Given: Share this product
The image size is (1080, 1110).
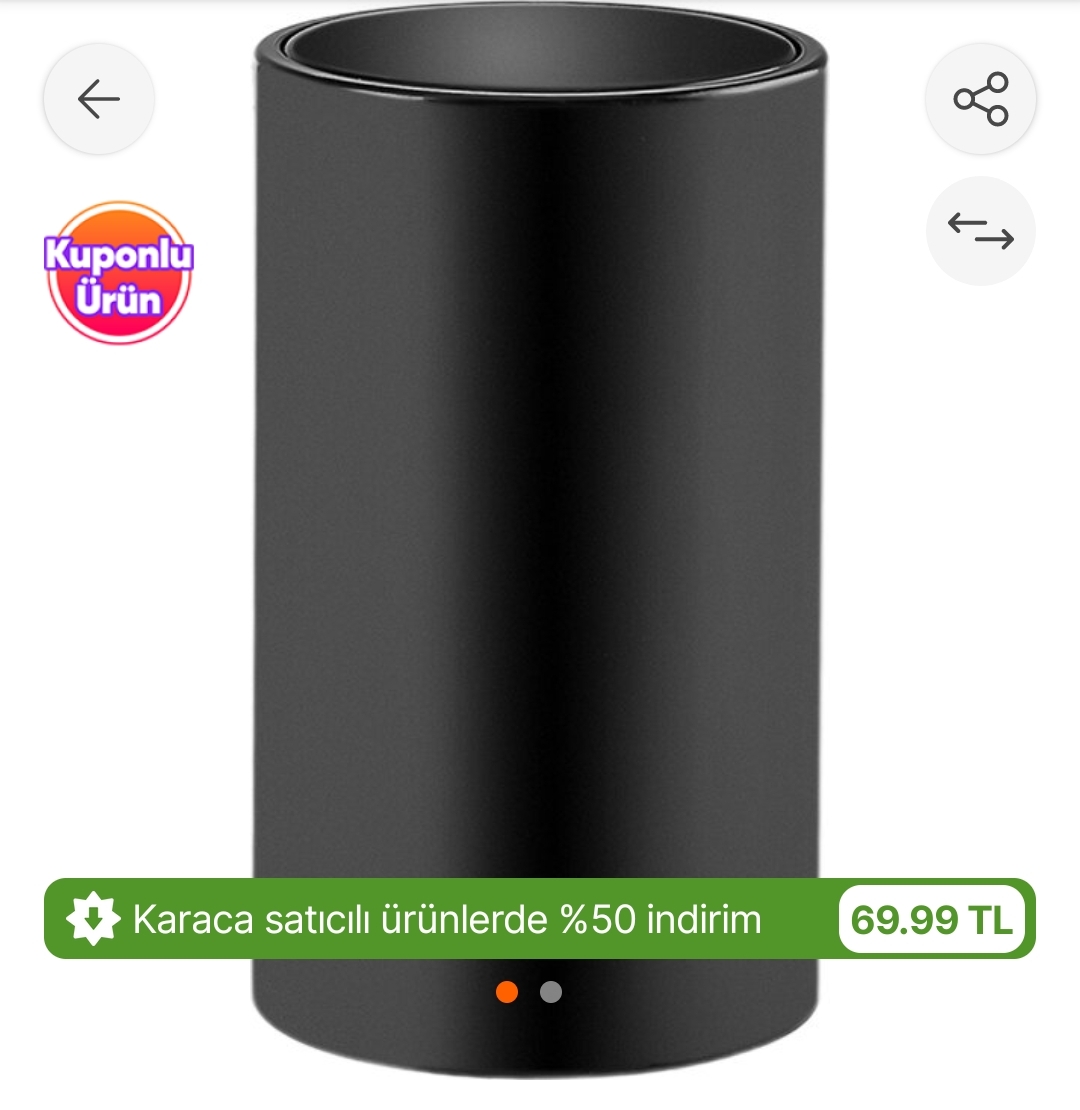Looking at the screenshot, I should coord(980,99).
